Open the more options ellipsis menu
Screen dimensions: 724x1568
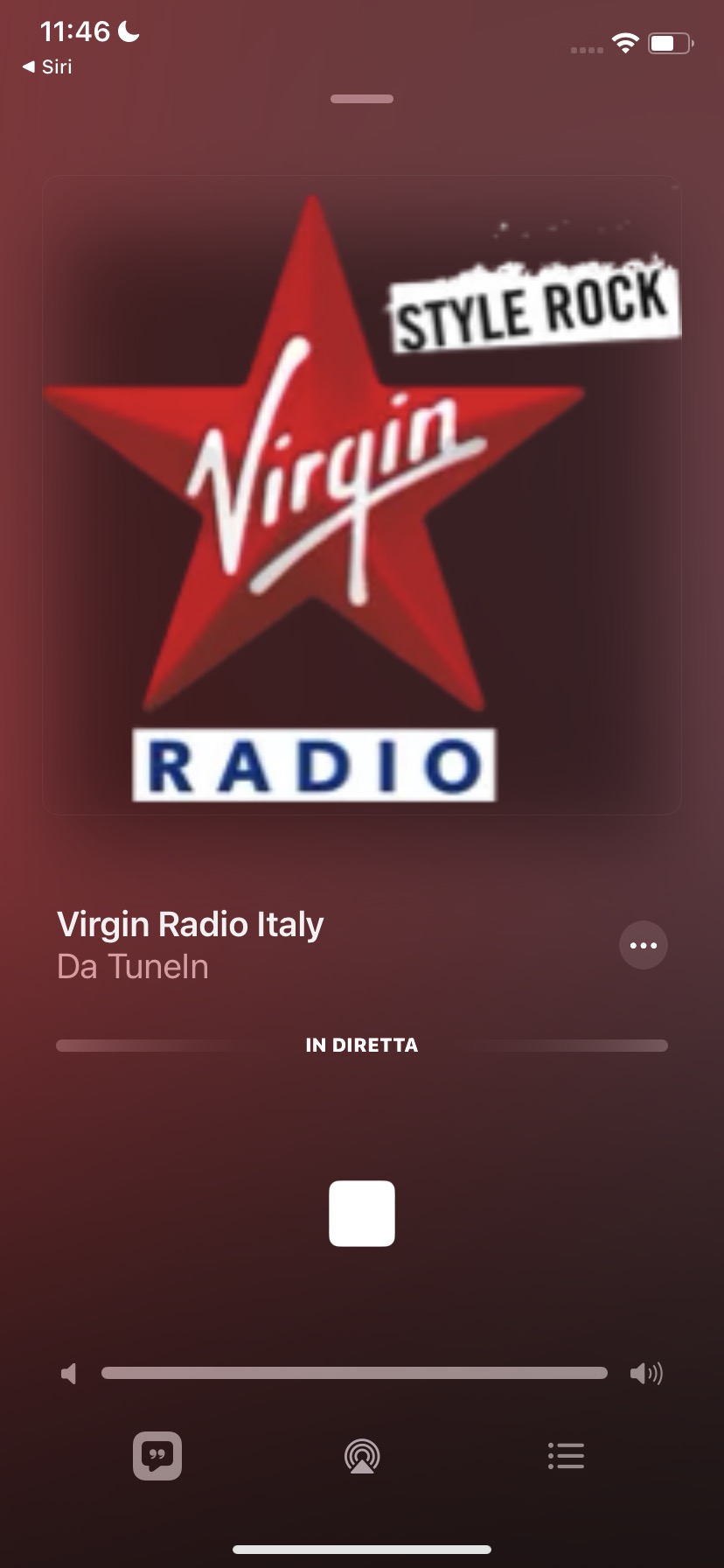click(x=643, y=945)
